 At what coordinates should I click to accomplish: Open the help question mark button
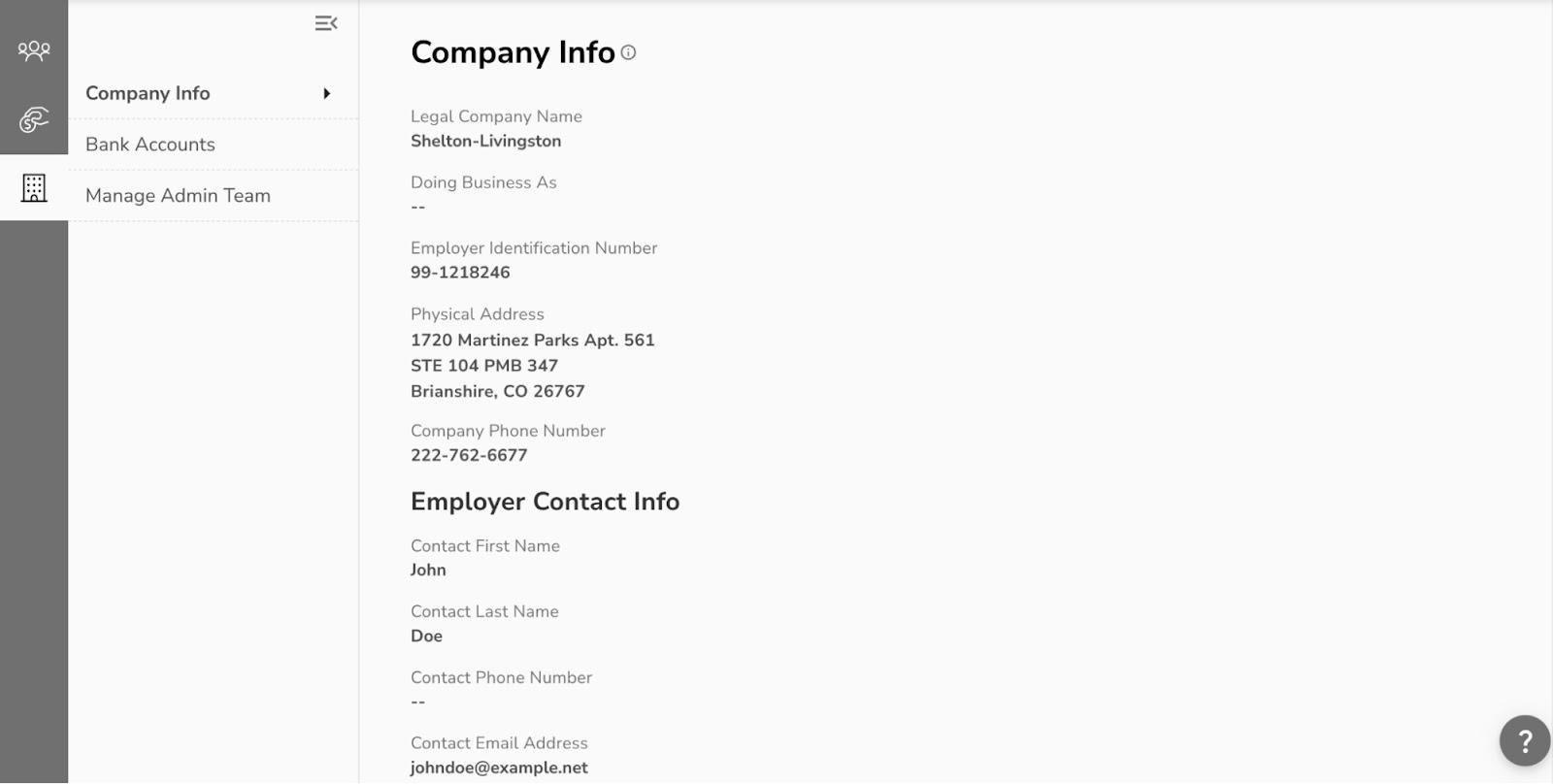[x=1524, y=741]
